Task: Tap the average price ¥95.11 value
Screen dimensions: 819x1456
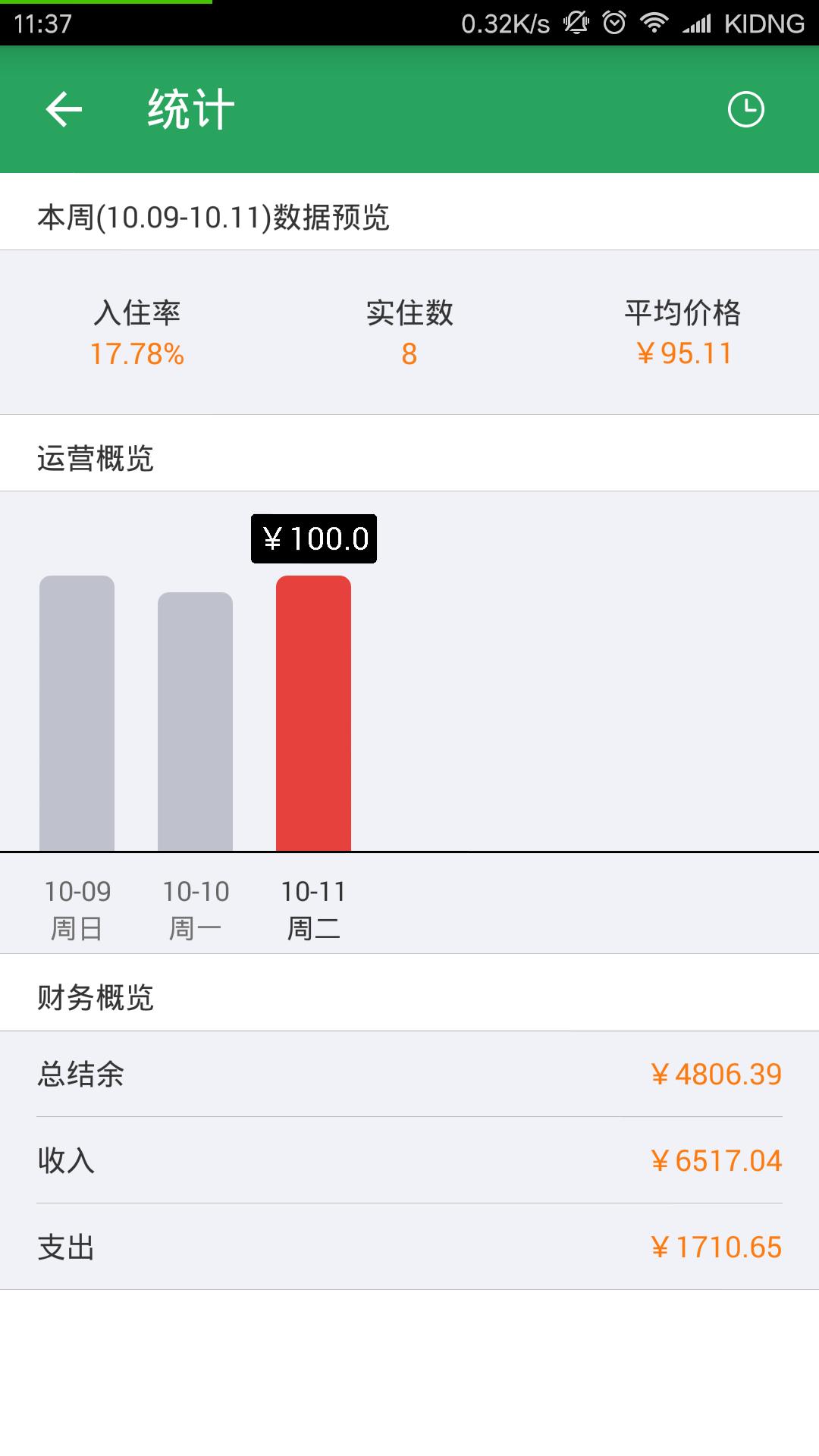Action: 685,353
